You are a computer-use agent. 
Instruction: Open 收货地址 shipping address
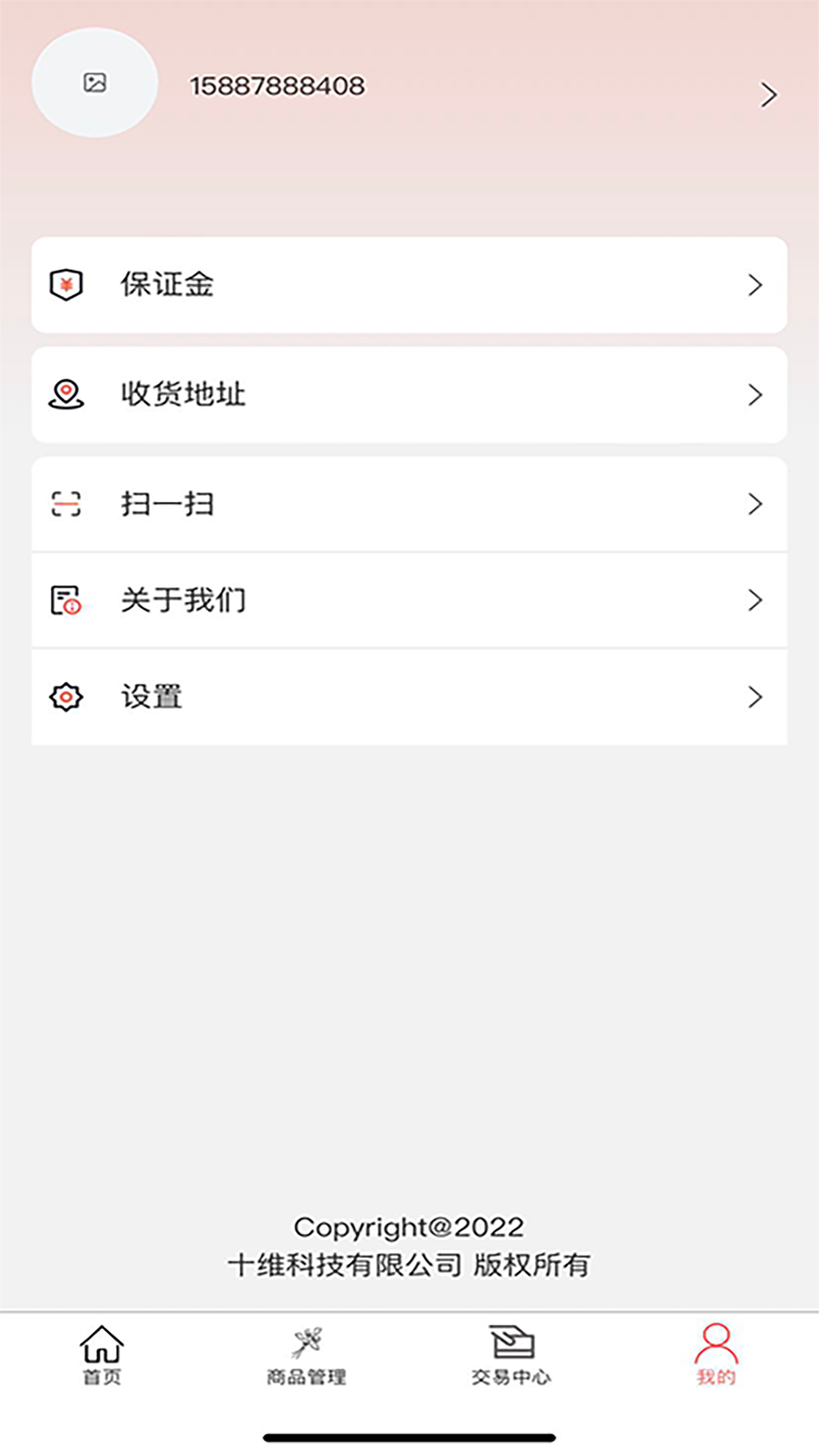(409, 394)
